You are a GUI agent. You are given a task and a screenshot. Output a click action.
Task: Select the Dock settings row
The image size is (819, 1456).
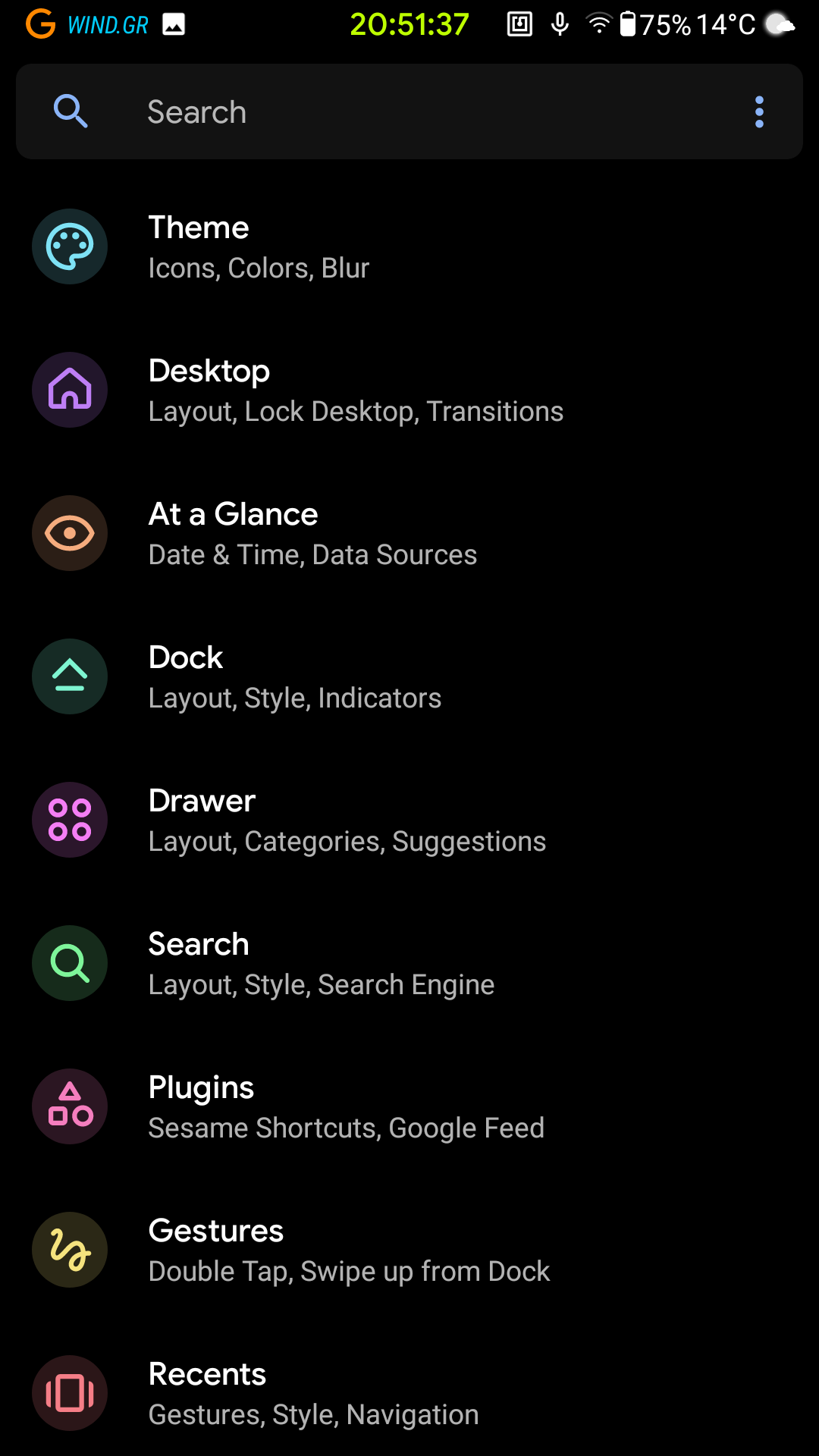409,676
